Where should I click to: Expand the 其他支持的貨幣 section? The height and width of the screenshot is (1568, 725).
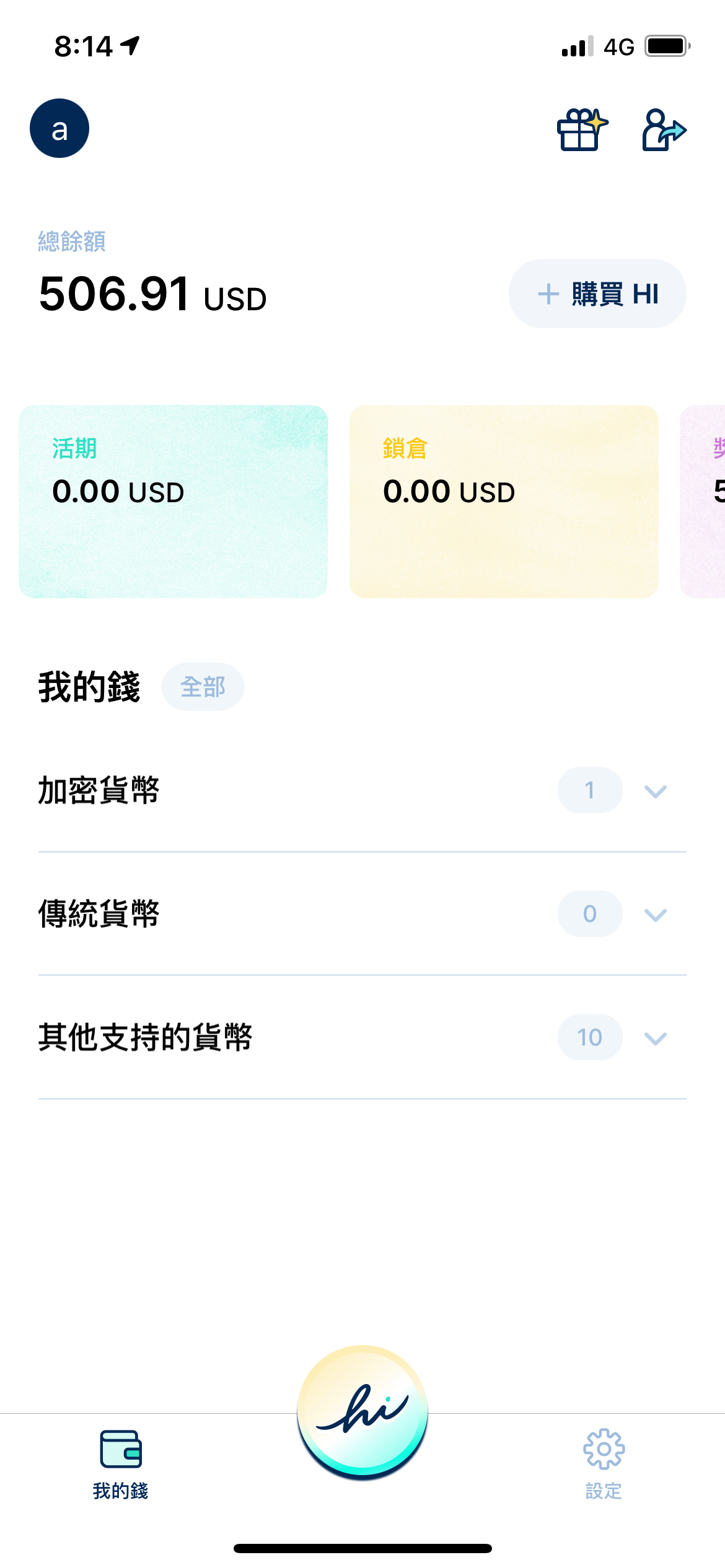[x=362, y=1038]
